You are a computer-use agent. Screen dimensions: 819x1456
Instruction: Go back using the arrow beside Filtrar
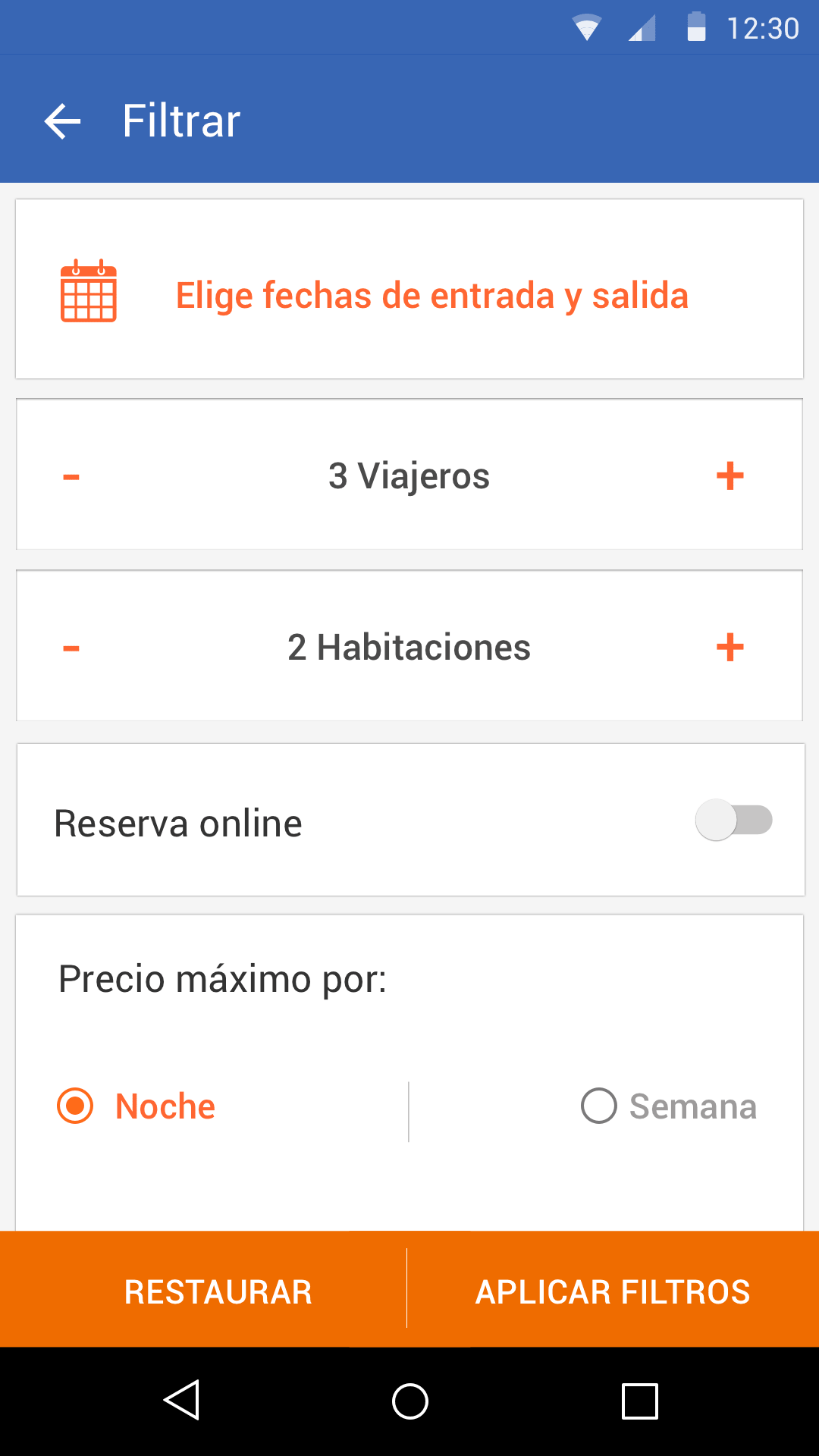[62, 121]
